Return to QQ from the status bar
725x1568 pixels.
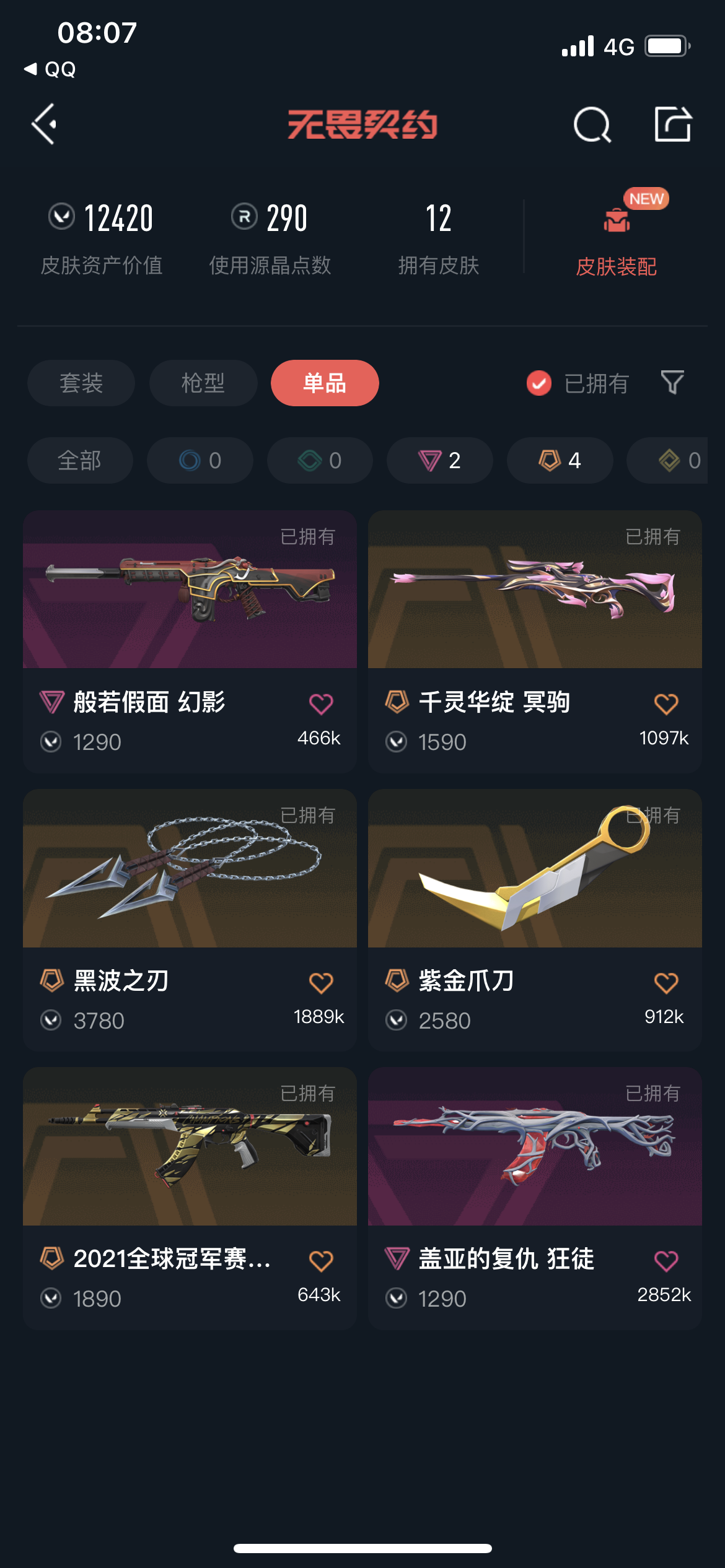coord(50,69)
